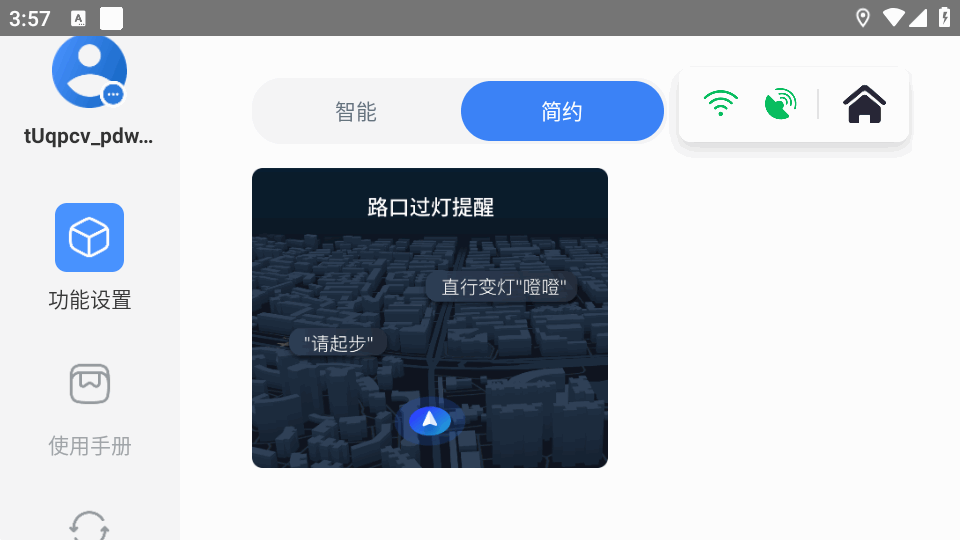Viewport: 960px width, 540px height.
Task: Select the 简约 mode tab
Action: (x=562, y=112)
